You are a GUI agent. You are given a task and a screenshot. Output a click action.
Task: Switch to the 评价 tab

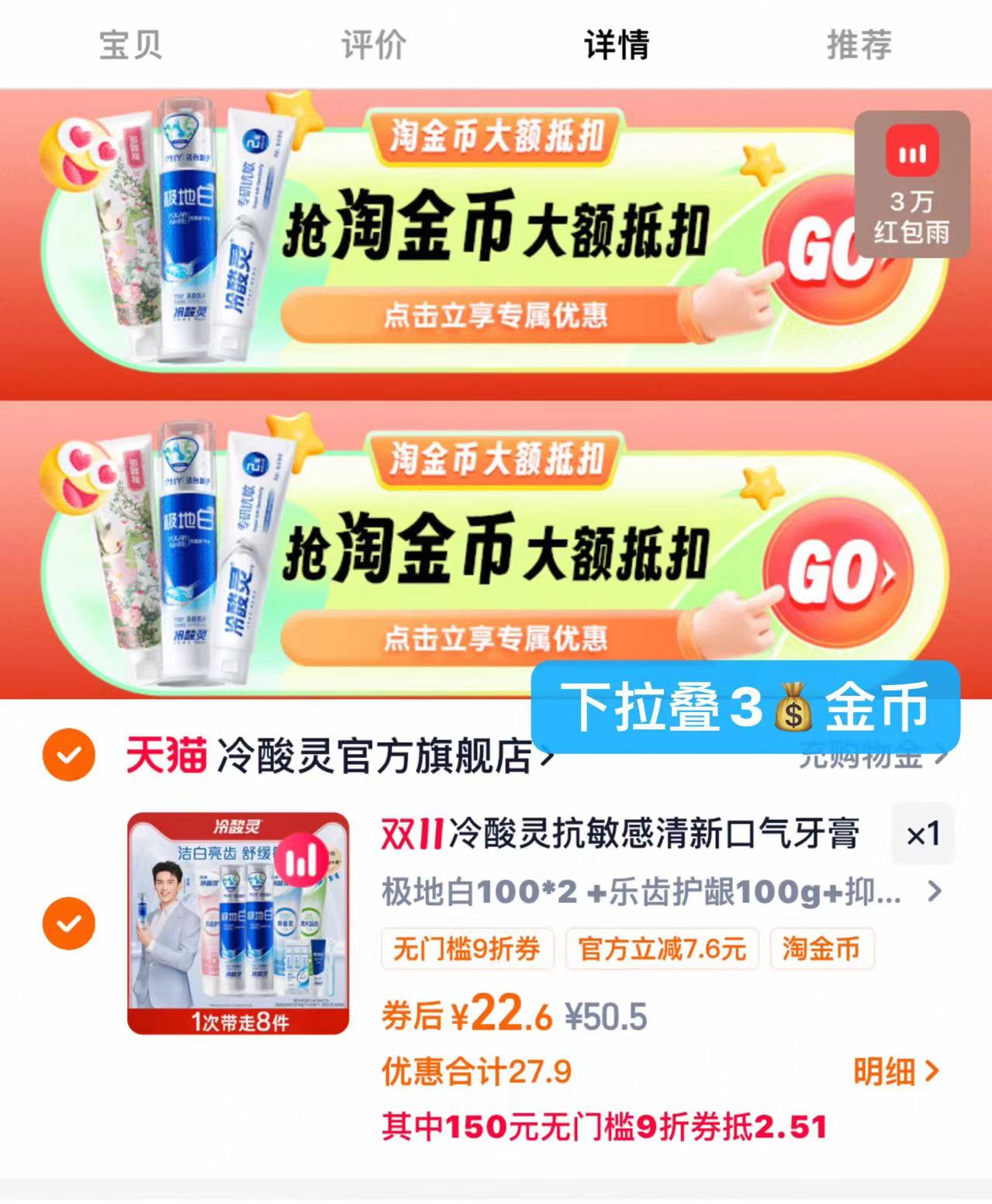coord(372,45)
